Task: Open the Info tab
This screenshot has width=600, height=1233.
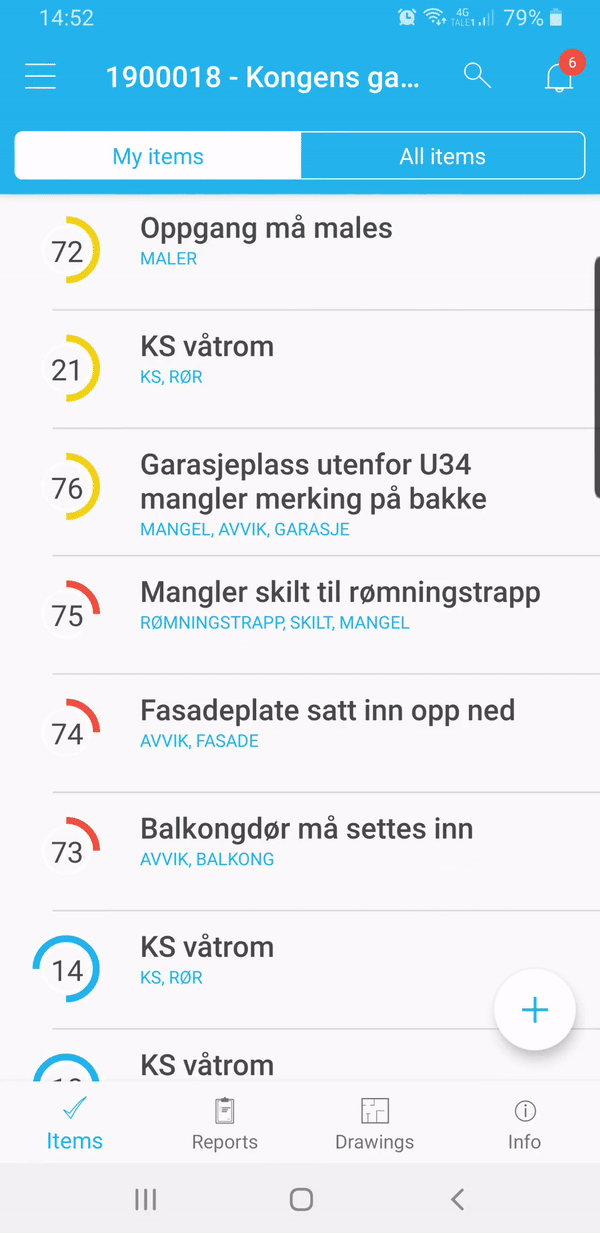Action: (x=524, y=1123)
